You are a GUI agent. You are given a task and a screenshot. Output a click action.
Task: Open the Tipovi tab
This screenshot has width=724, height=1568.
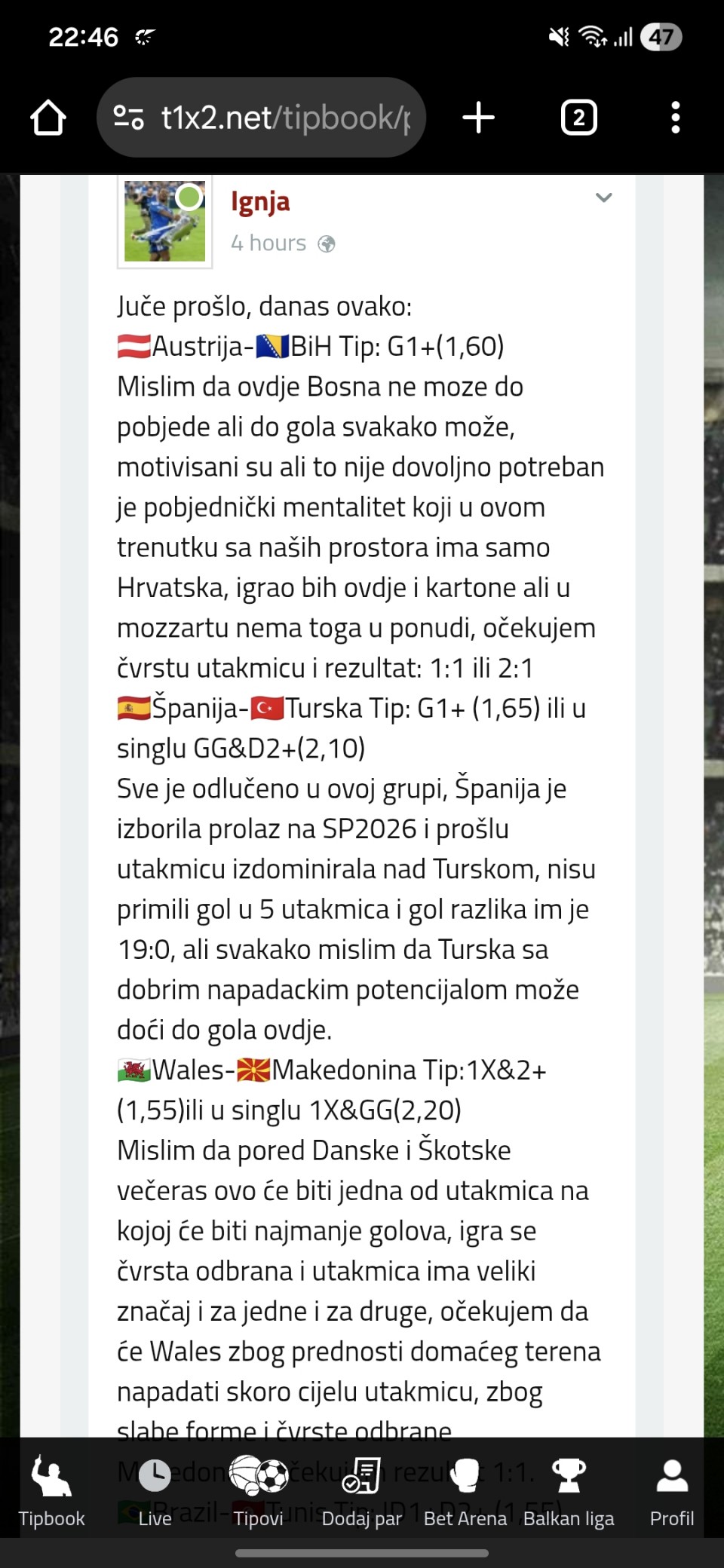(x=258, y=1490)
